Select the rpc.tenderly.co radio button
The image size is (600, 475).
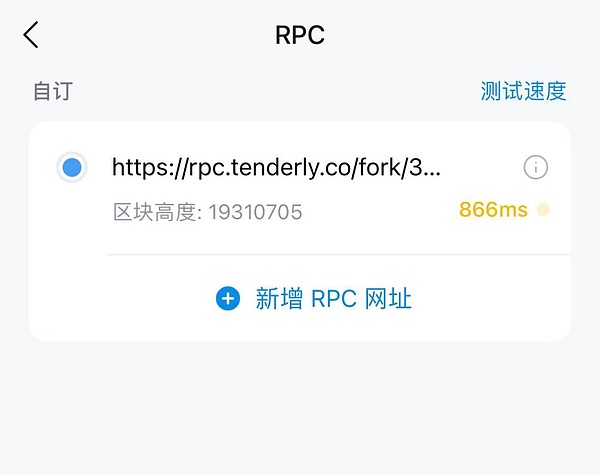72,167
